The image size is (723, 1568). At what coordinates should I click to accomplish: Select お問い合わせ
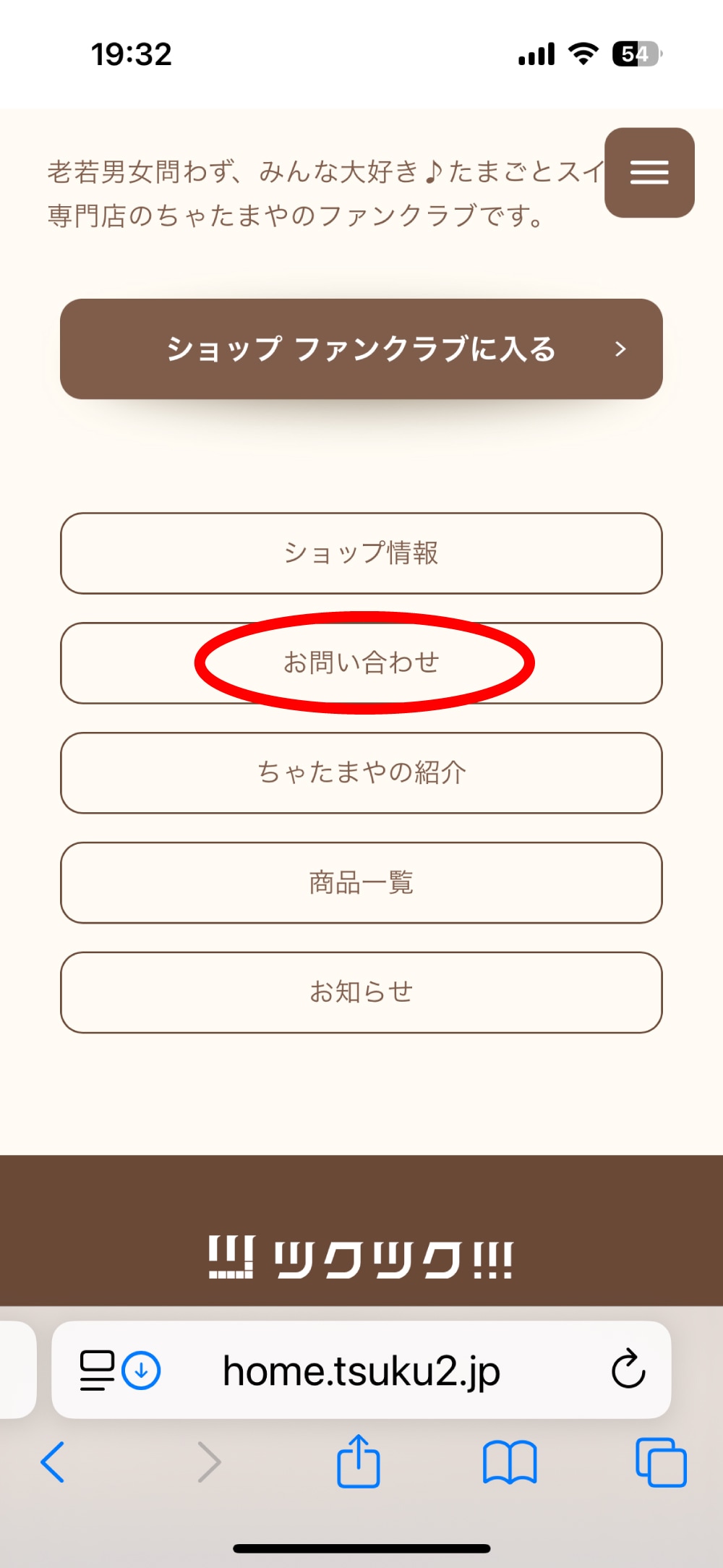pos(361,662)
